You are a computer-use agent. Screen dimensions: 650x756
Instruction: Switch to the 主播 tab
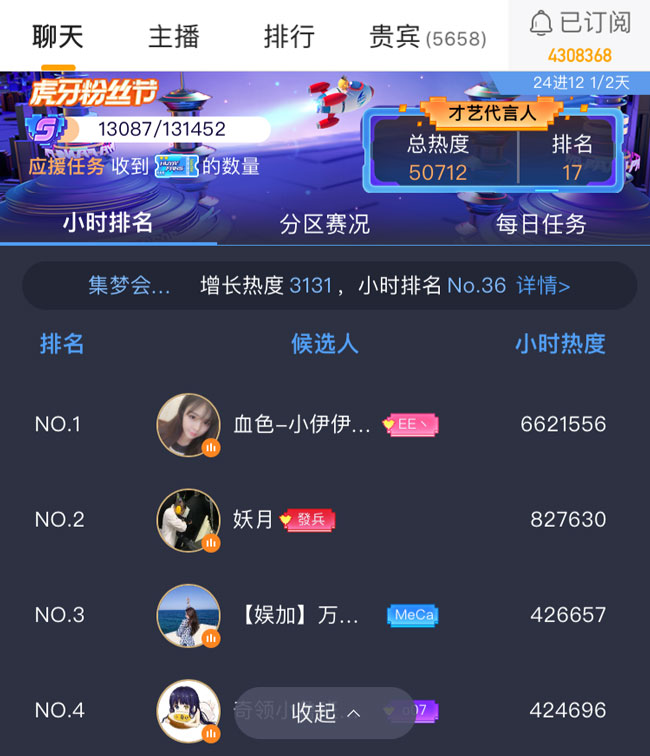click(x=173, y=37)
